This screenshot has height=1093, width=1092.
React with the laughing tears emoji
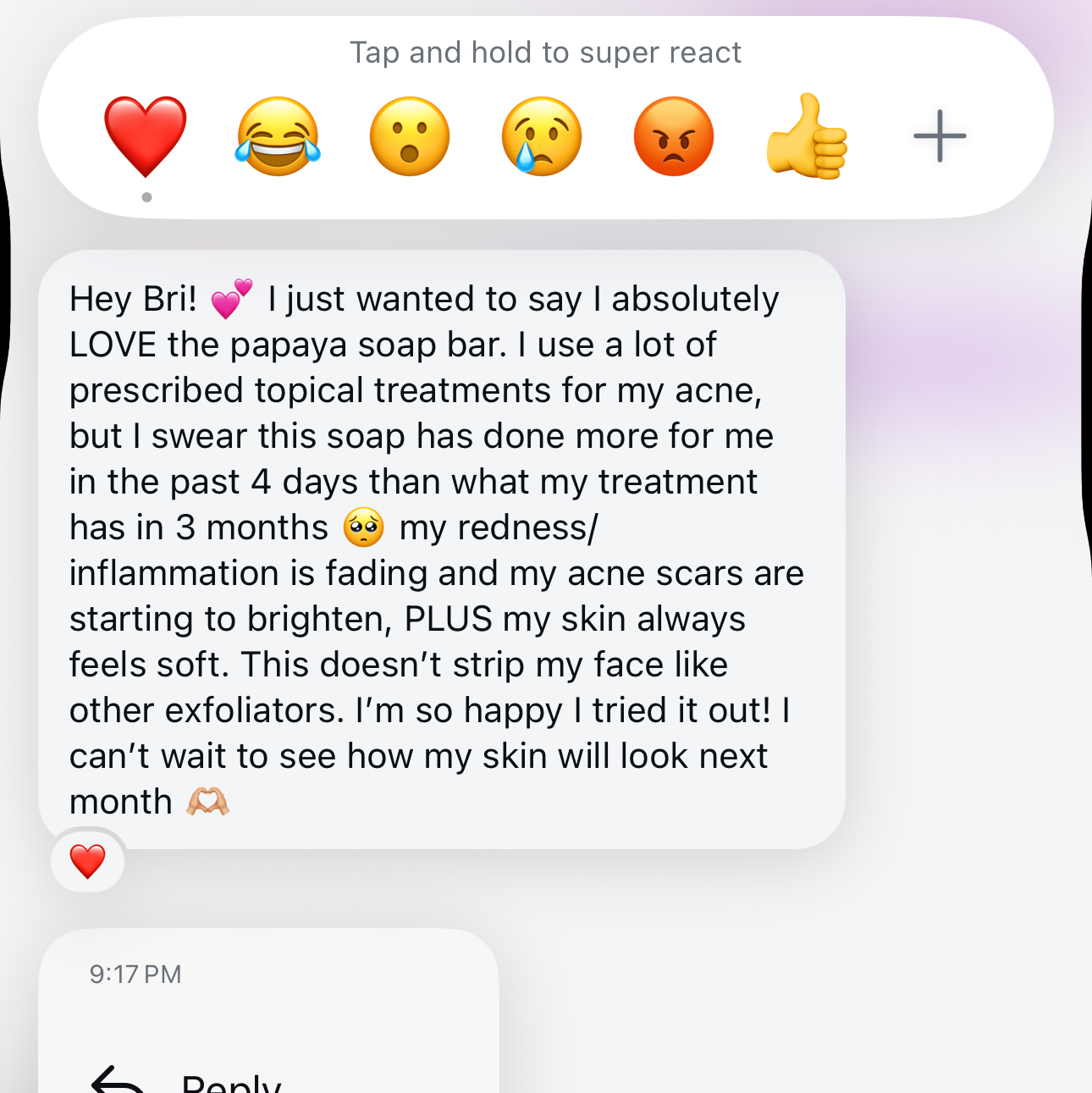278,136
